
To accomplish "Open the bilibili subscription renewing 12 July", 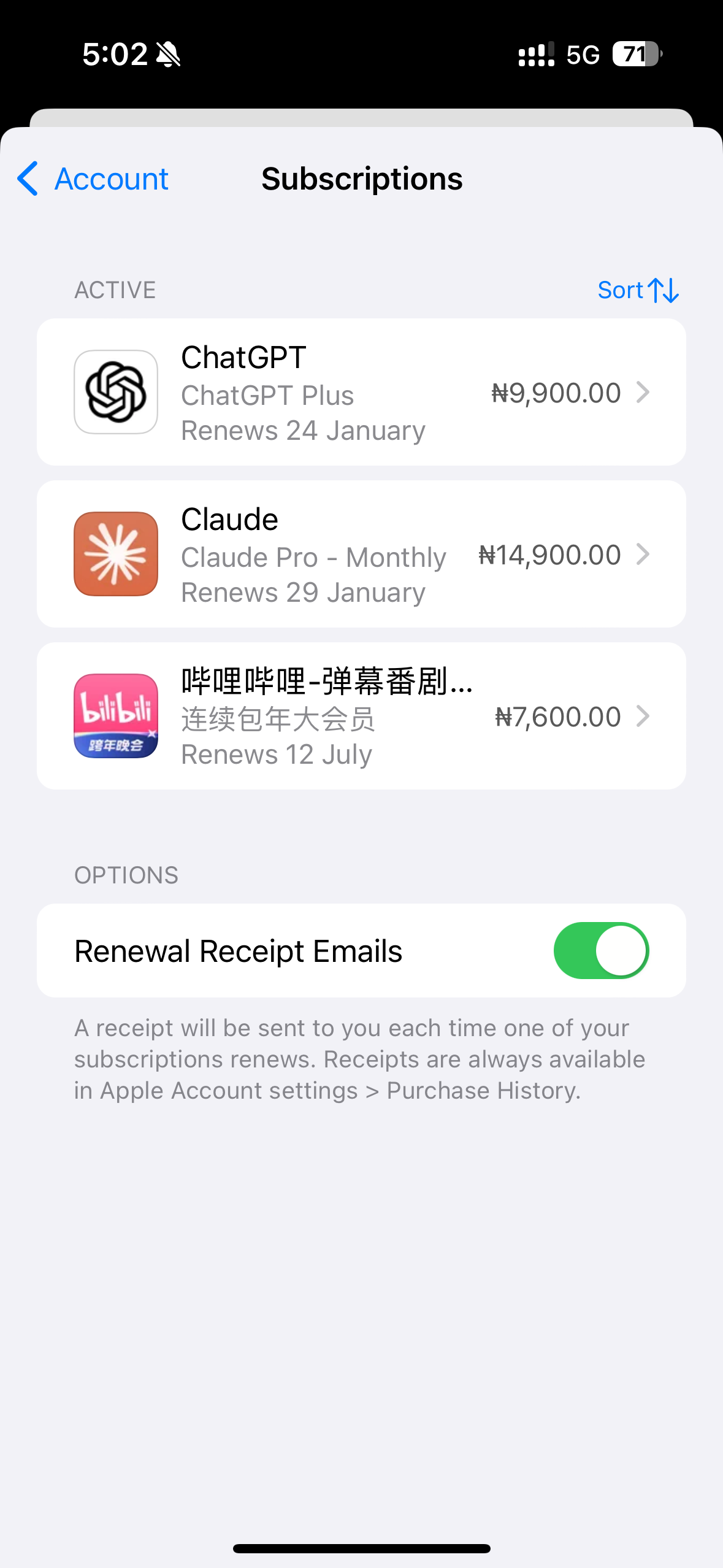I will [x=361, y=716].
